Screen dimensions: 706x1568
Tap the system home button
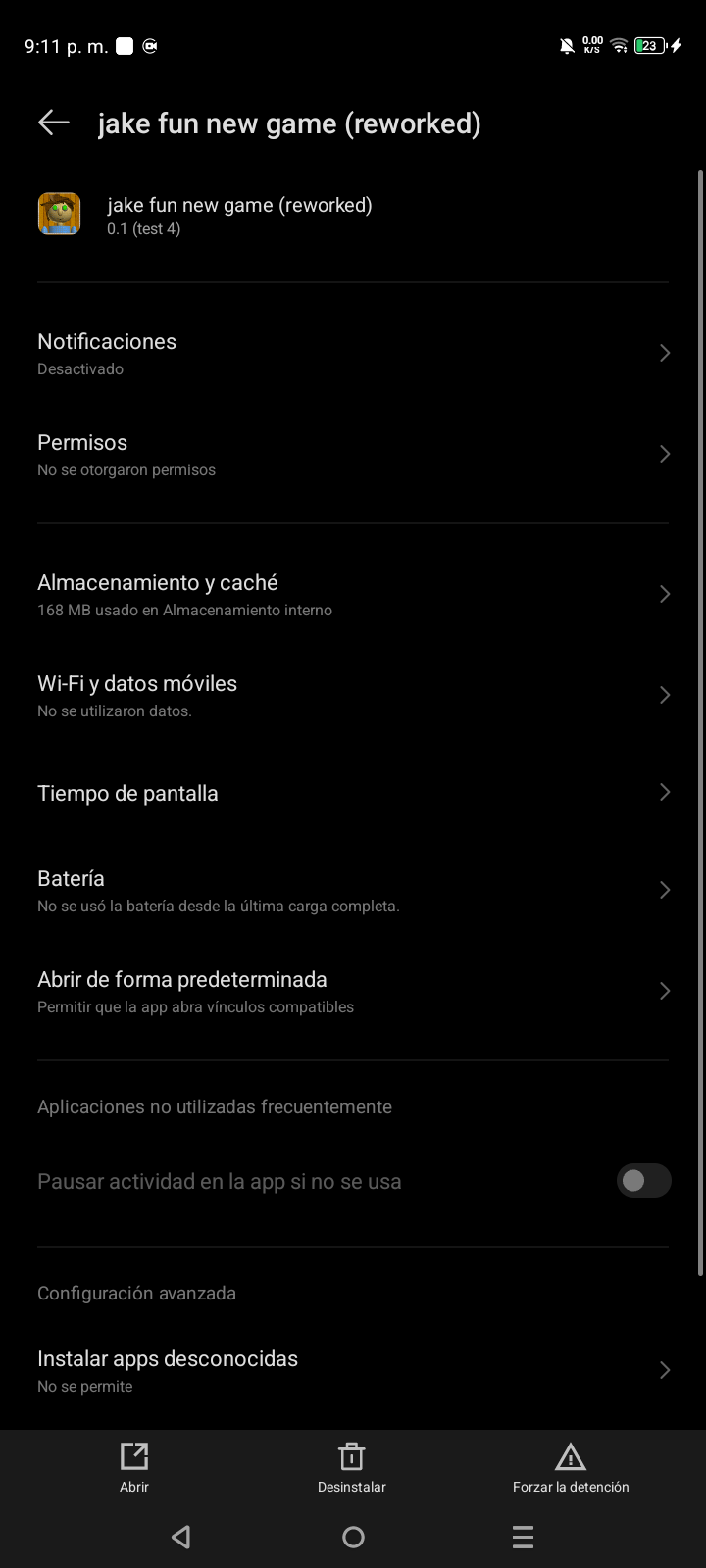pos(353,1537)
